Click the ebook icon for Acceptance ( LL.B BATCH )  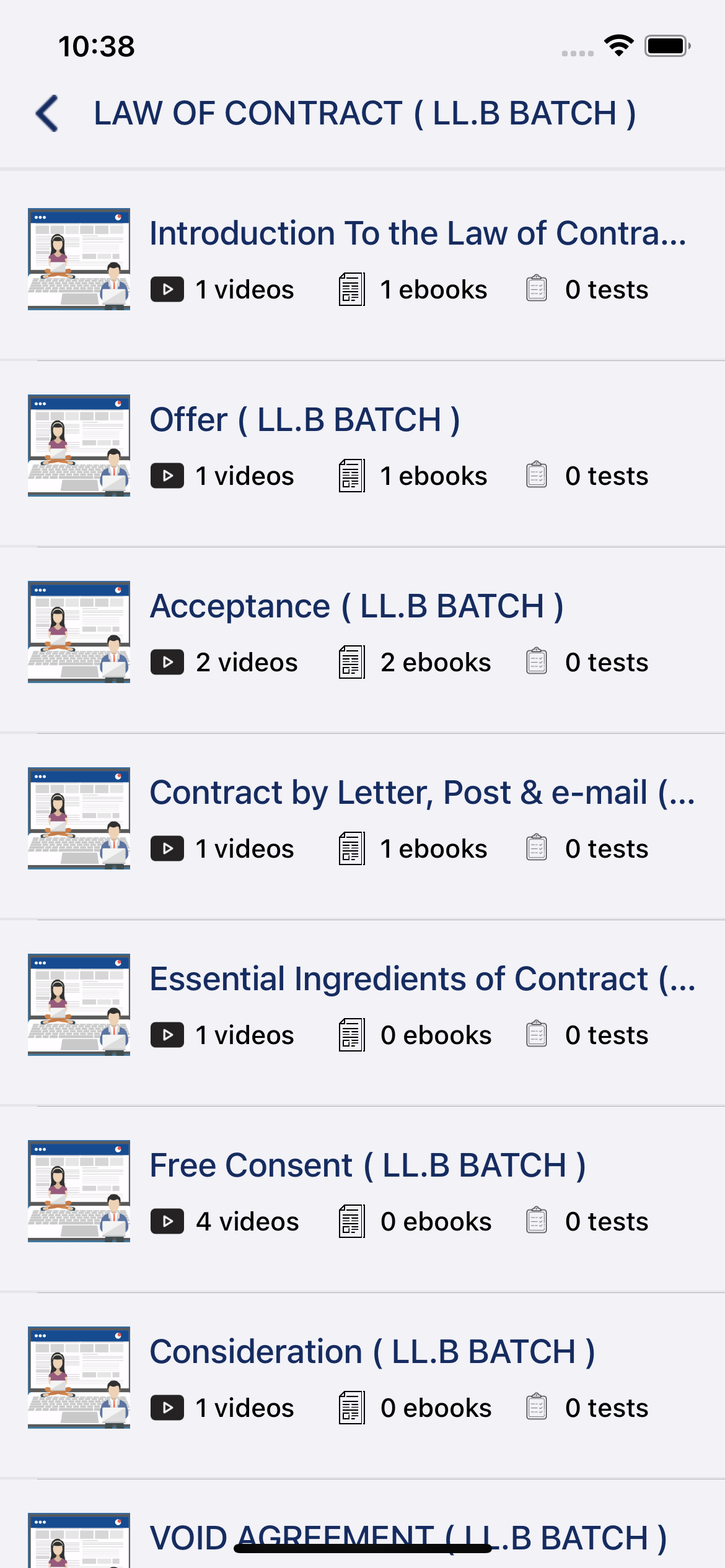point(351,661)
